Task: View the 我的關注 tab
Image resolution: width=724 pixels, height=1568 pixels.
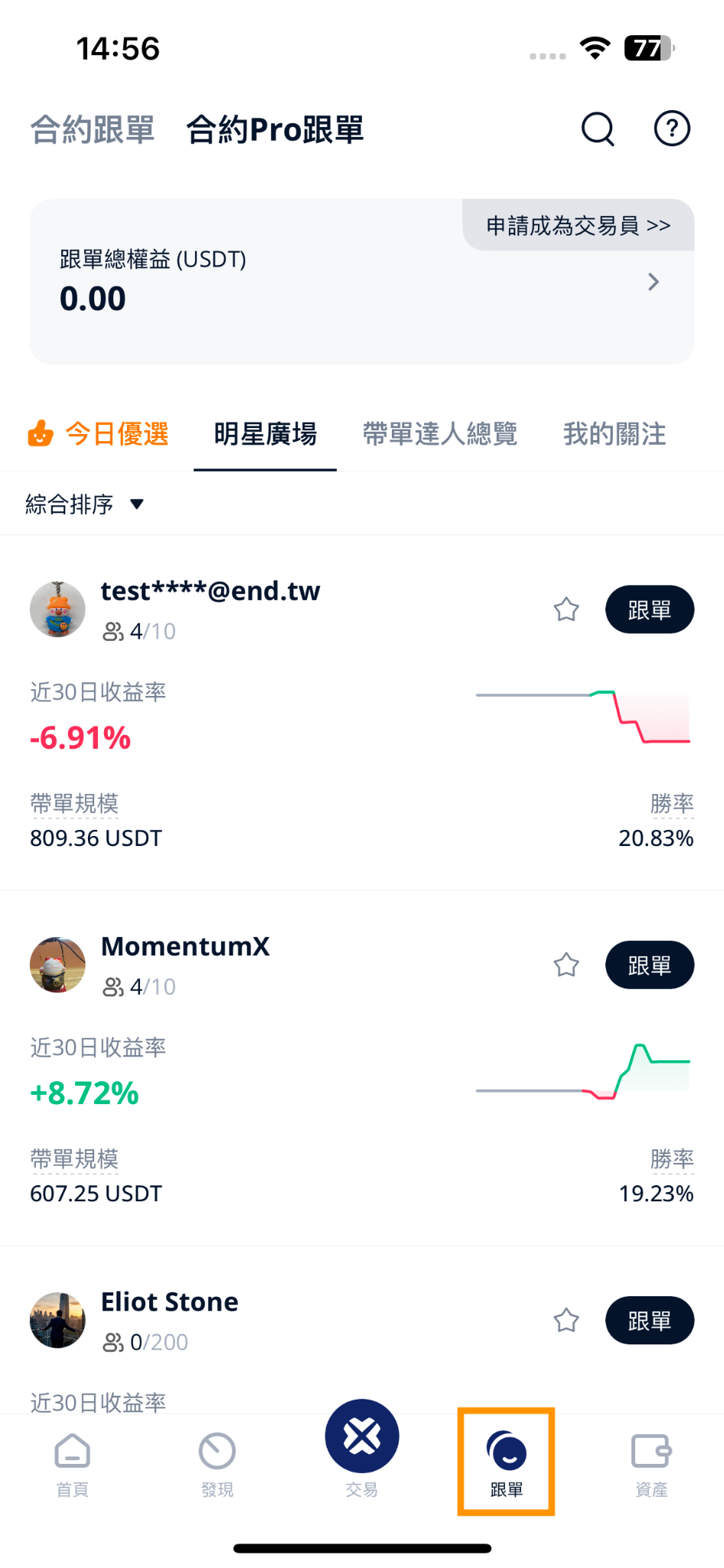Action: click(x=615, y=434)
